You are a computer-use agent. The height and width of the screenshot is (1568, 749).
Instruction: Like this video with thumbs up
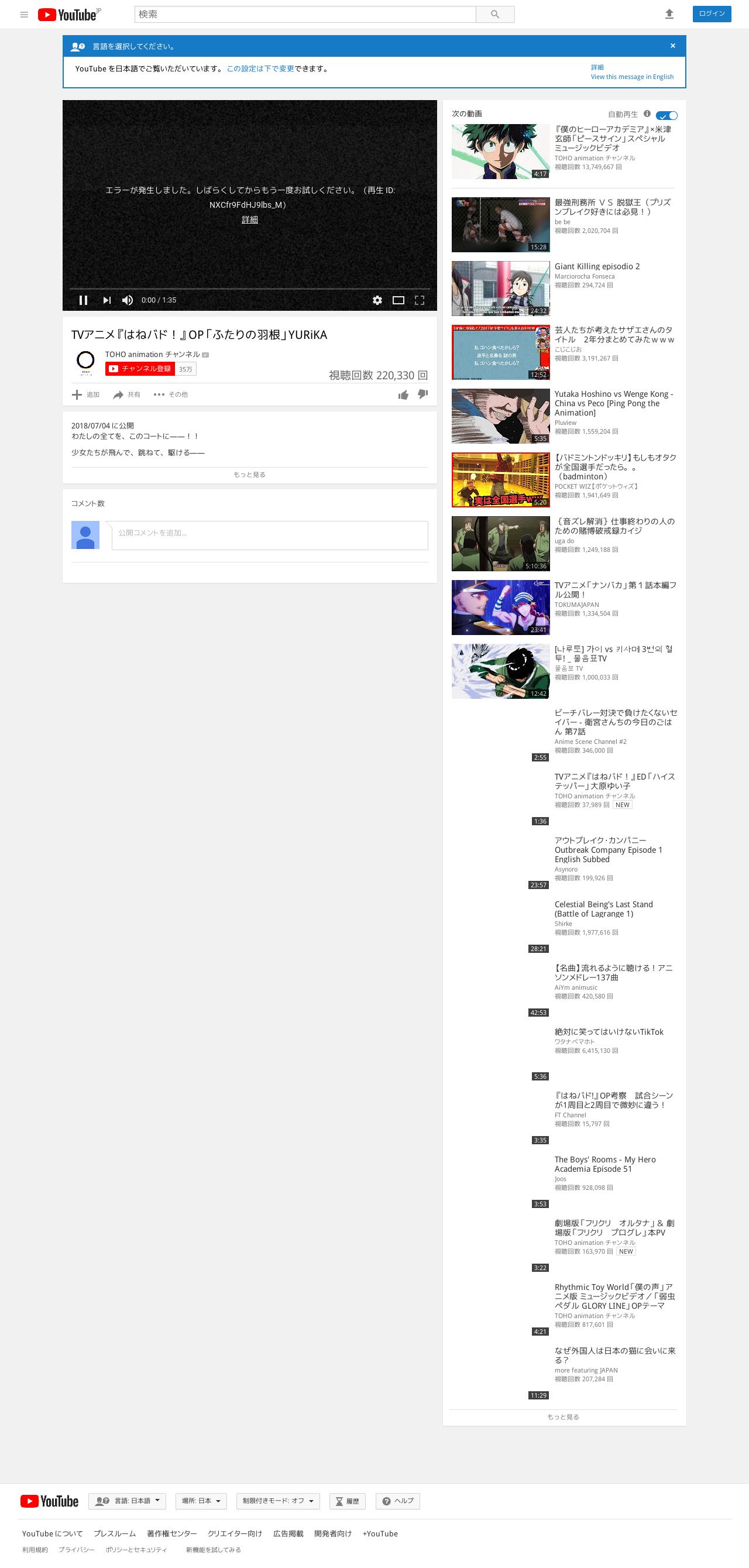click(x=403, y=395)
